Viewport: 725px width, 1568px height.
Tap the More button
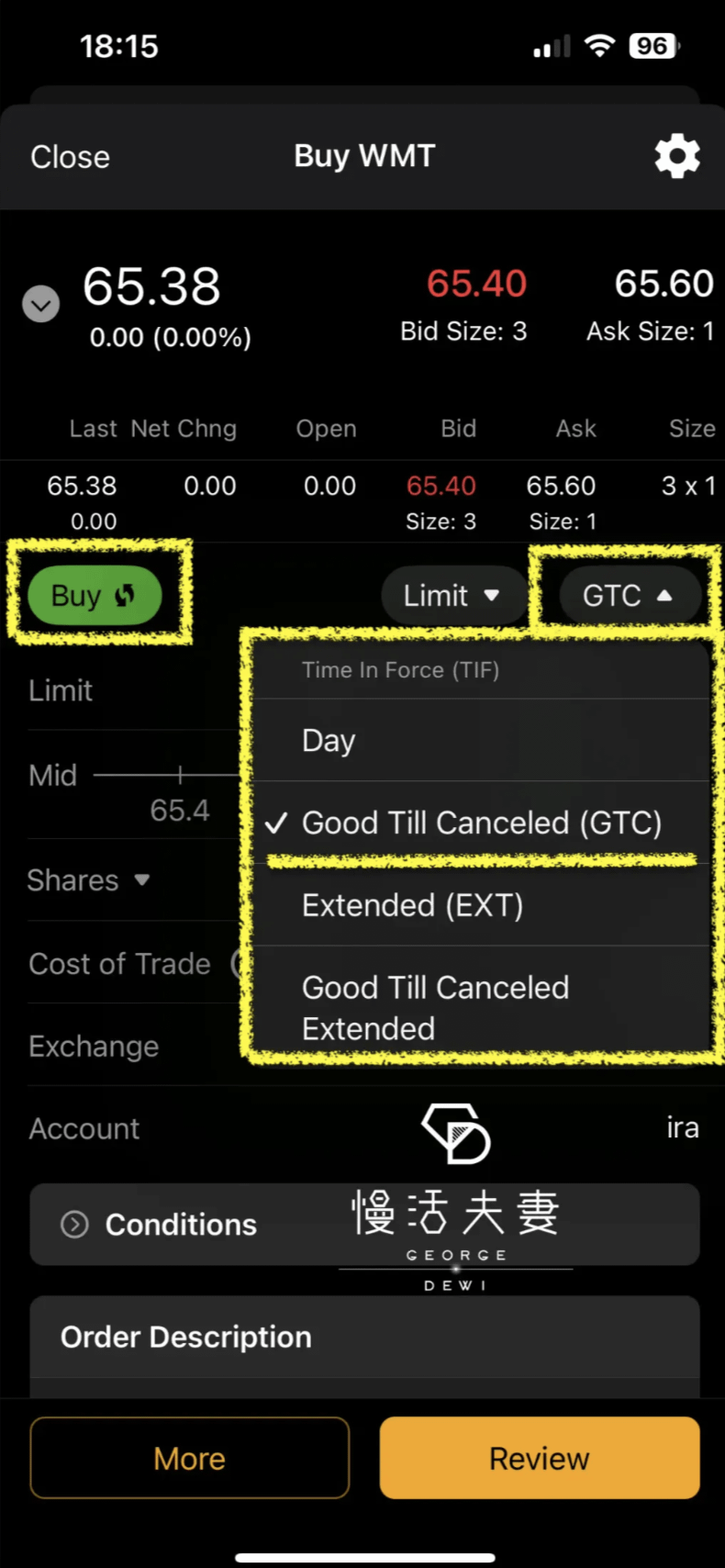point(189,1458)
